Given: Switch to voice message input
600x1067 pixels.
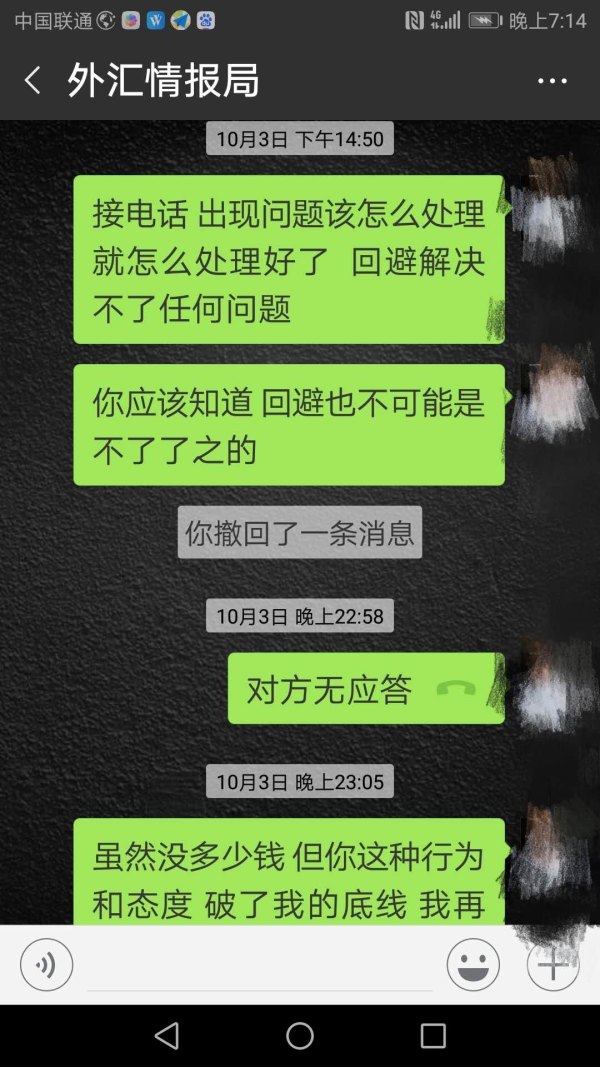Looking at the screenshot, I should (46, 965).
